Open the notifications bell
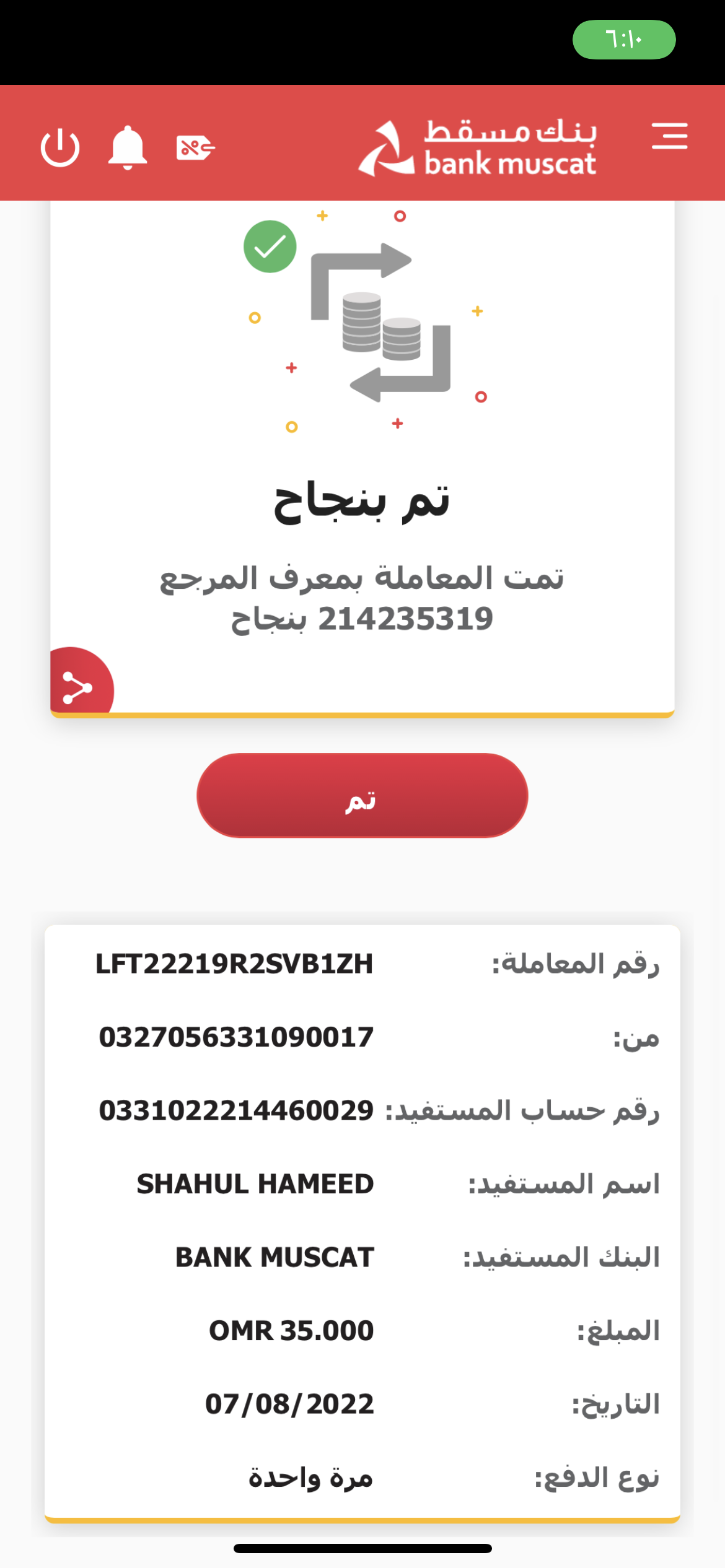The width and height of the screenshot is (725, 1568). click(x=128, y=148)
